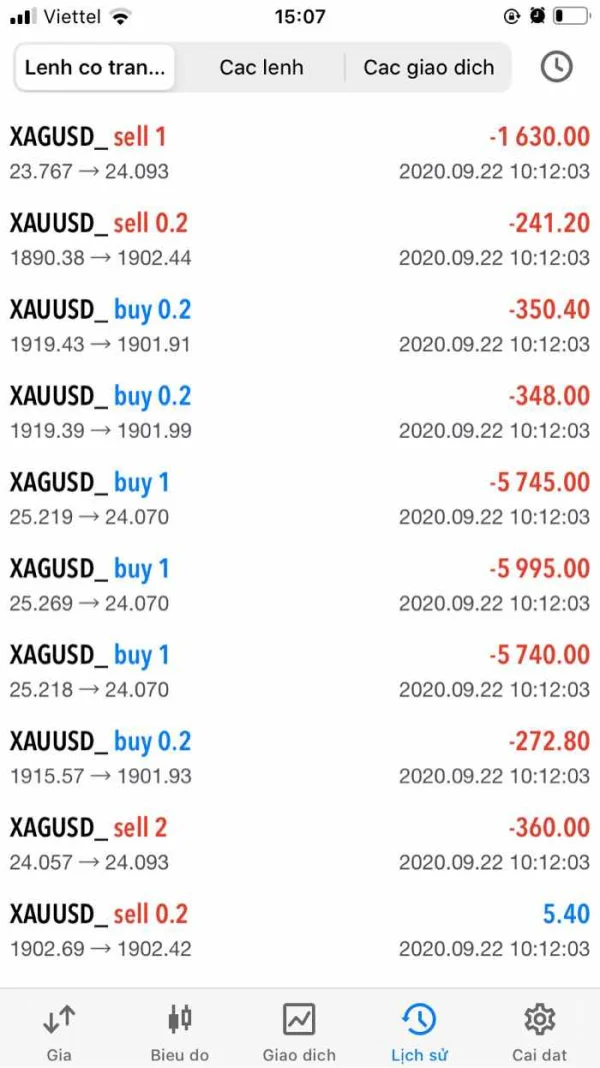View the XAUUSD sell 0.2 position at -241.20

299,239
